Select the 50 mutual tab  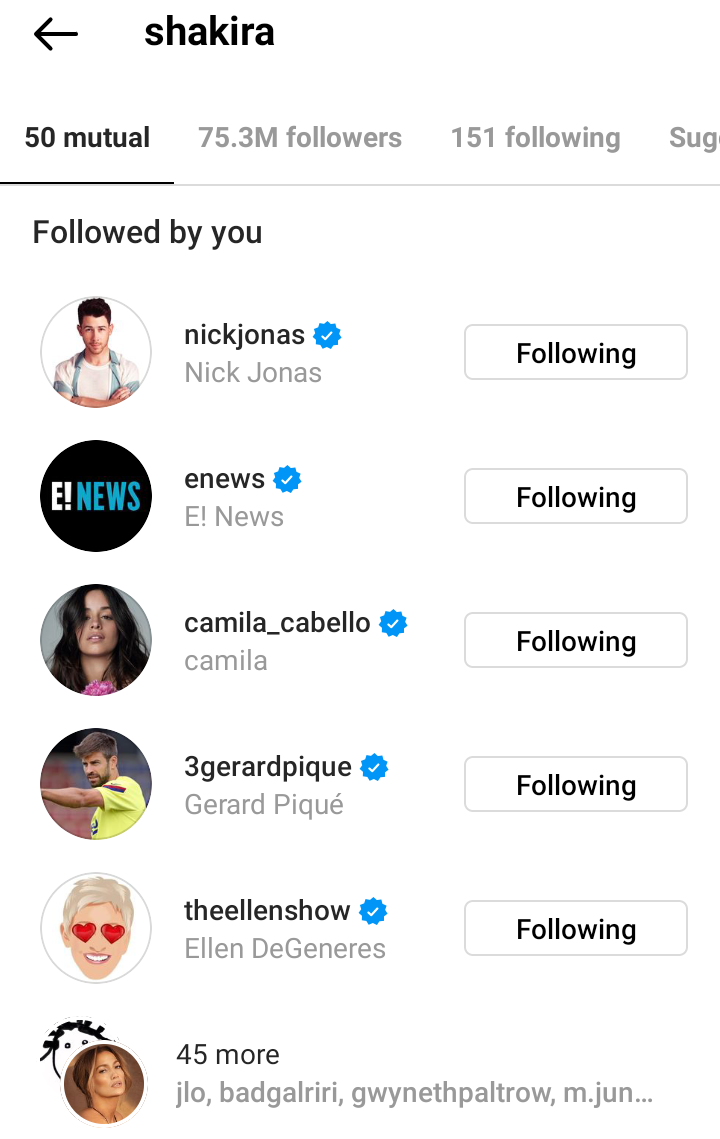[x=87, y=138]
